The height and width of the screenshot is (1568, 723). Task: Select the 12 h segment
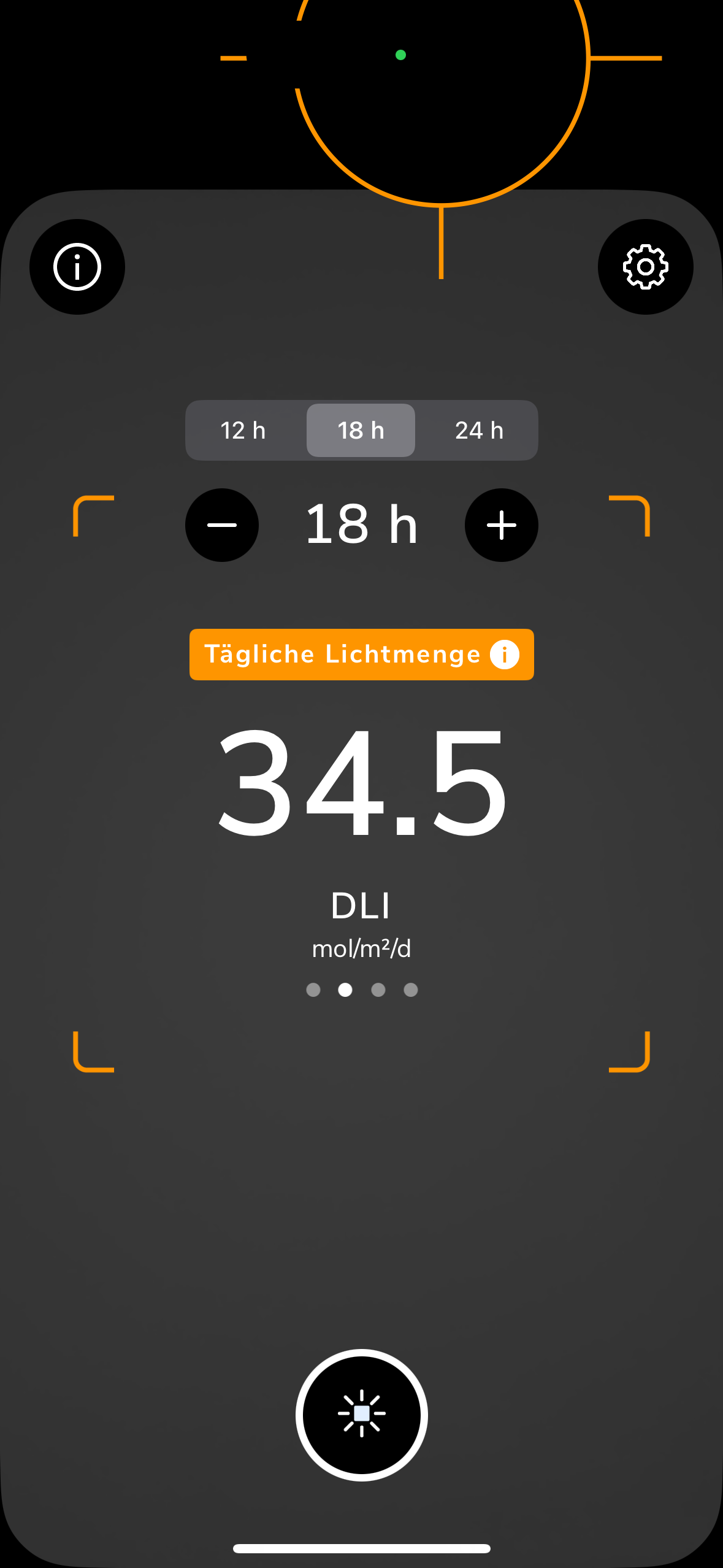[x=243, y=430]
